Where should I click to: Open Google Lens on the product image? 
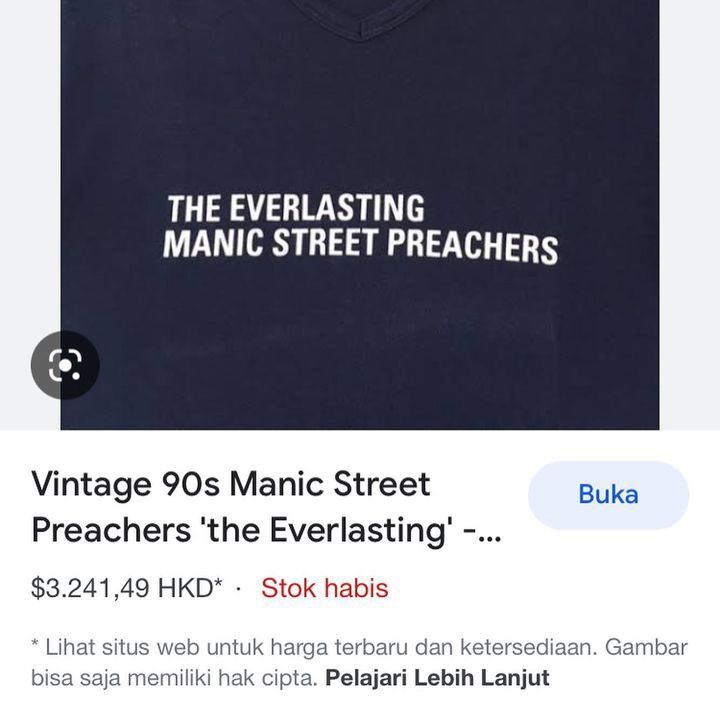click(65, 365)
